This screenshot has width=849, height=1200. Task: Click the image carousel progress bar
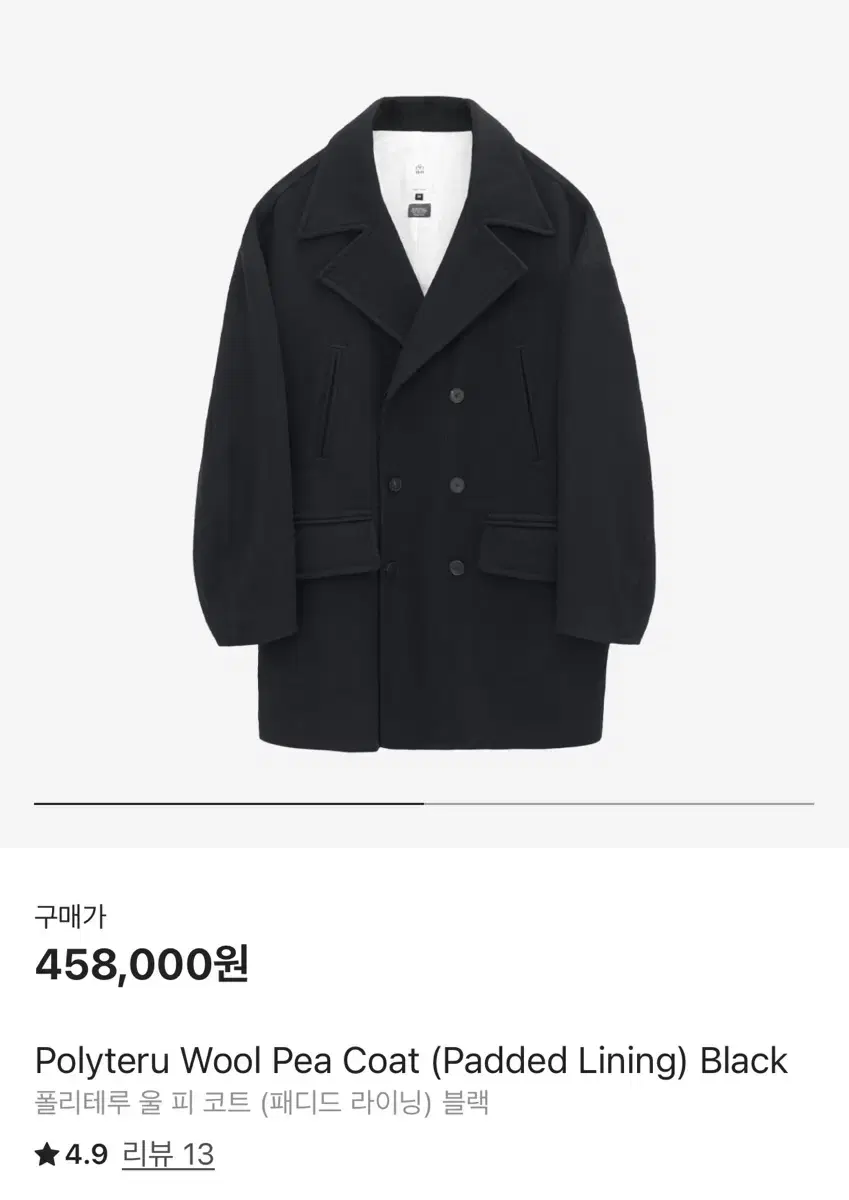click(x=424, y=800)
